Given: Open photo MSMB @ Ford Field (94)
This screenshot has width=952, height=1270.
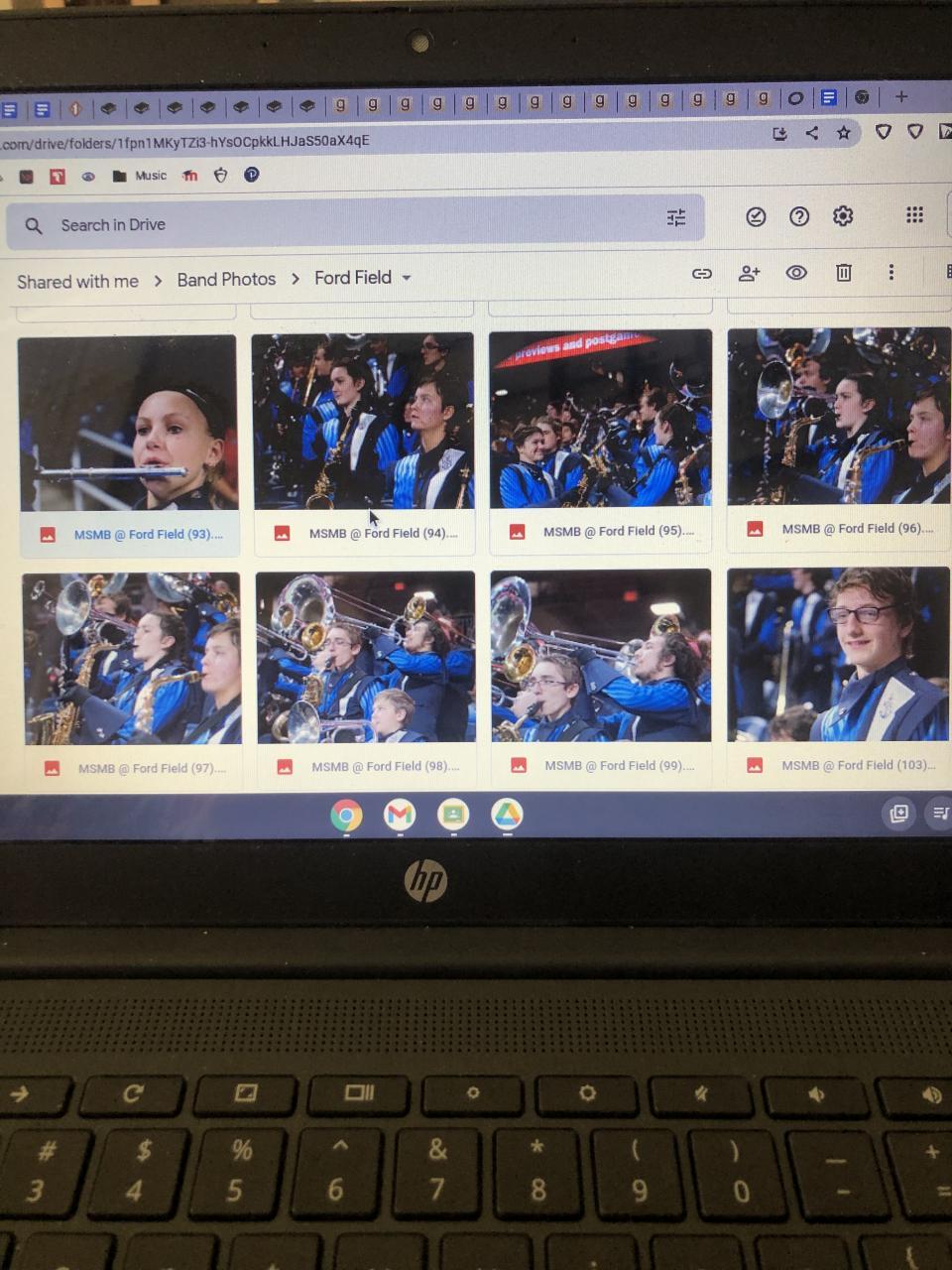Looking at the screenshot, I should click(363, 422).
